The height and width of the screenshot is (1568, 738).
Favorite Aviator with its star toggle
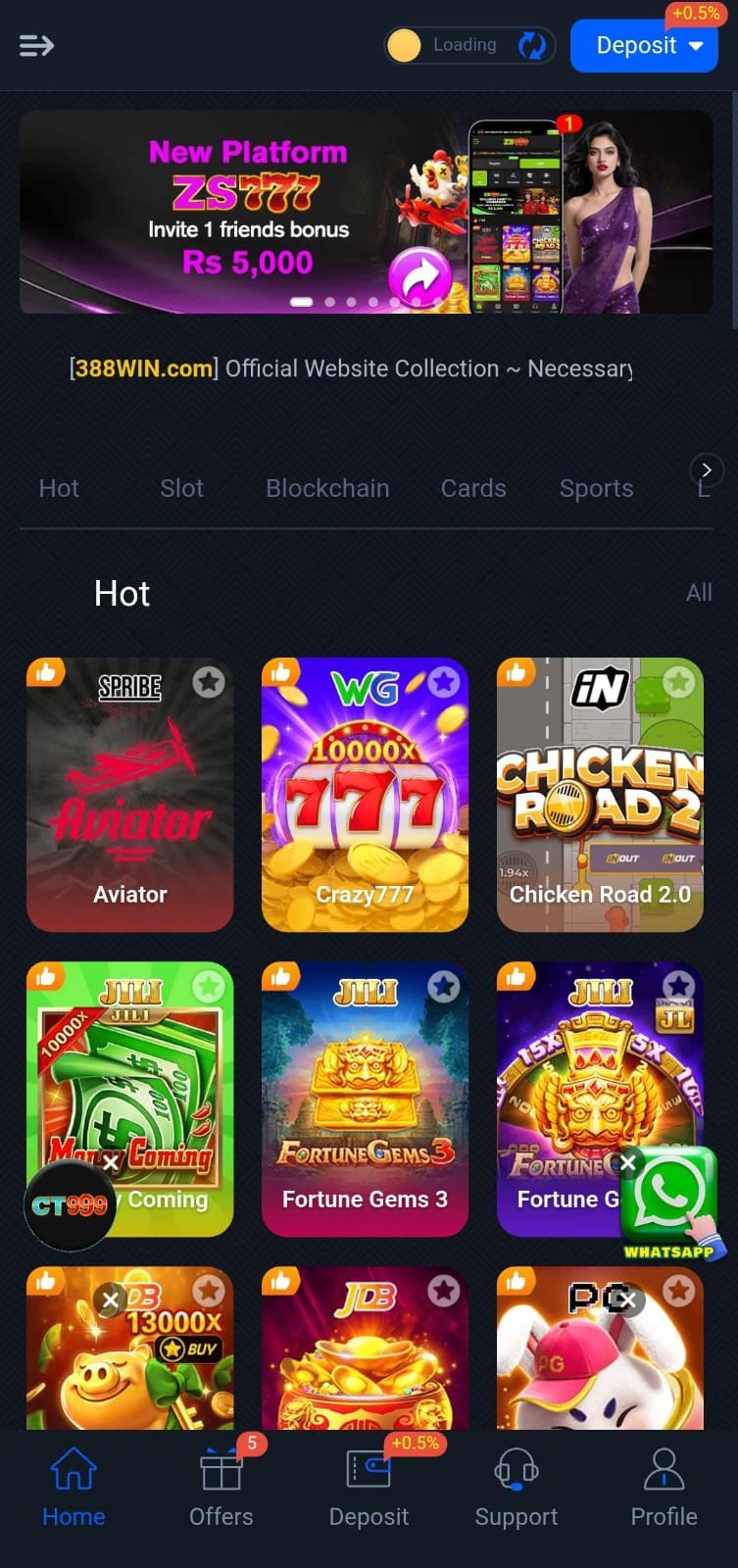tap(208, 682)
